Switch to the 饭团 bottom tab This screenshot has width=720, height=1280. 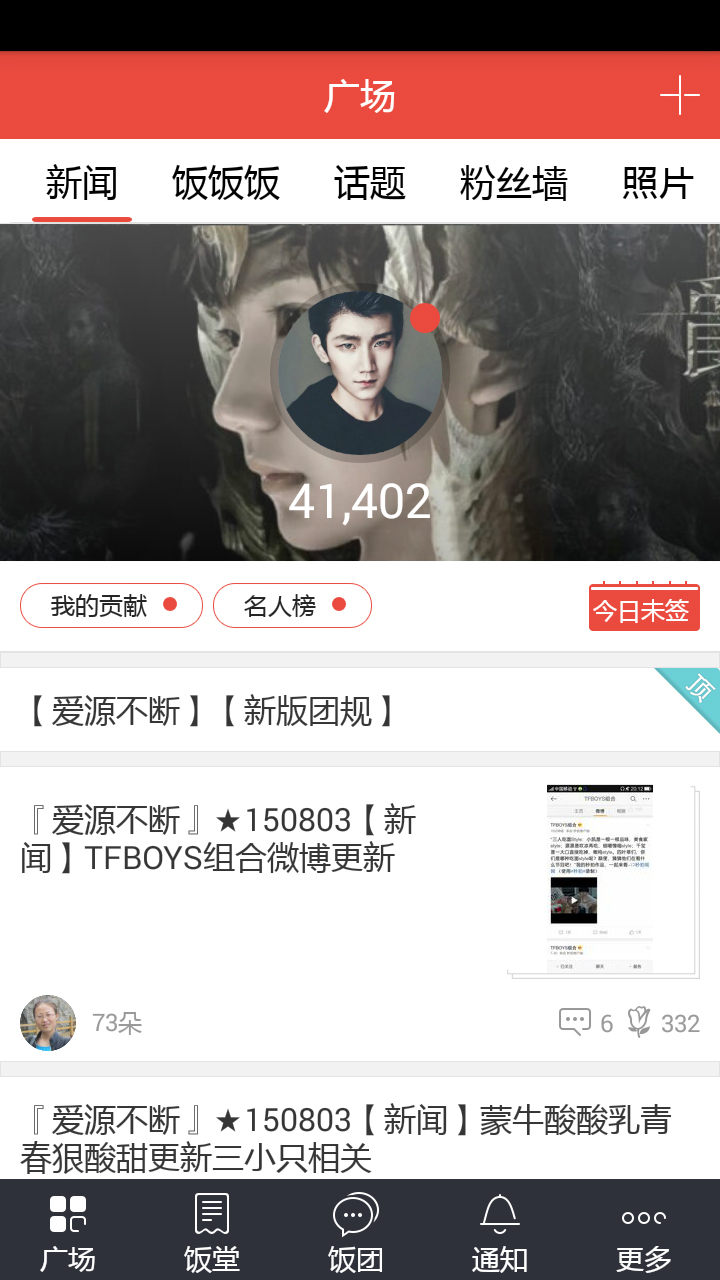(x=356, y=1231)
